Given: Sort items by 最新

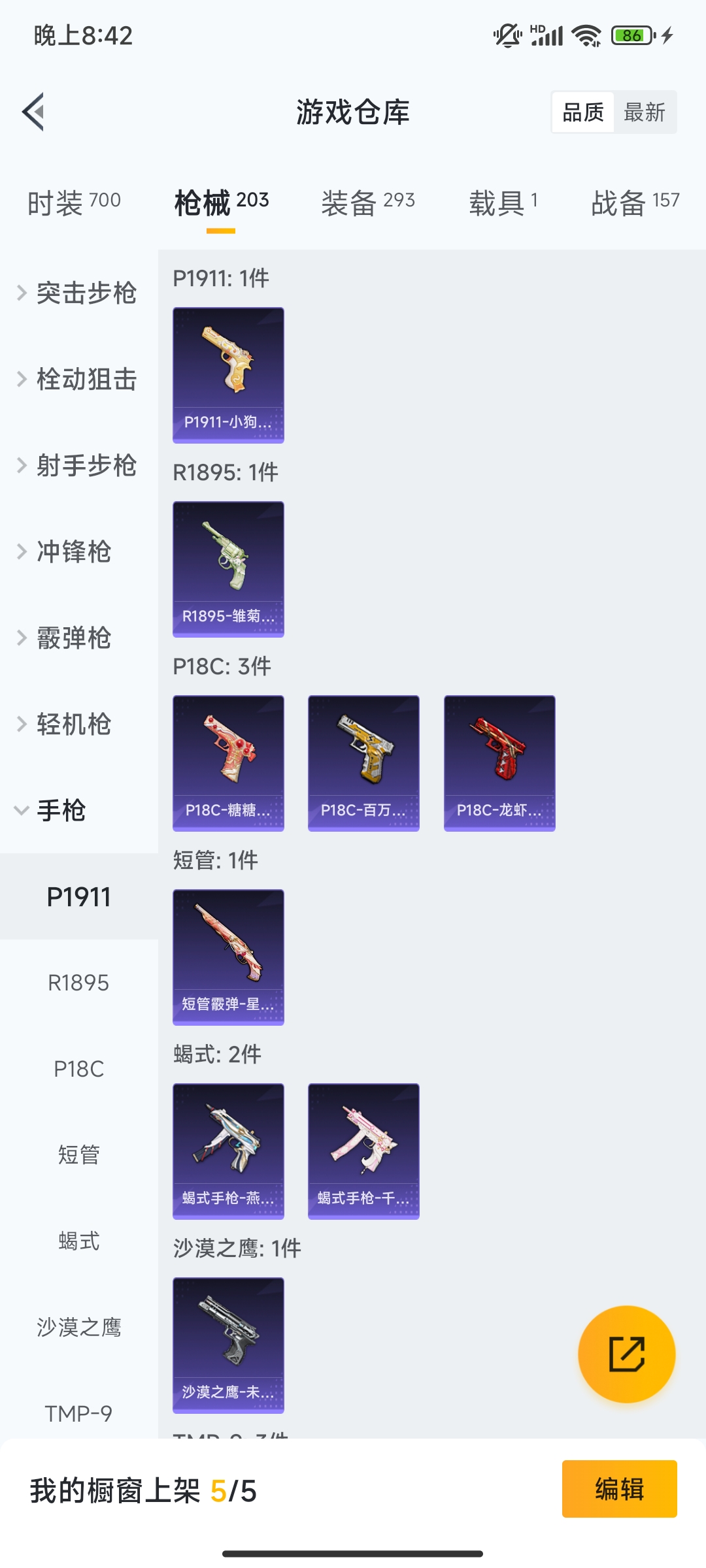Looking at the screenshot, I should click(x=644, y=112).
